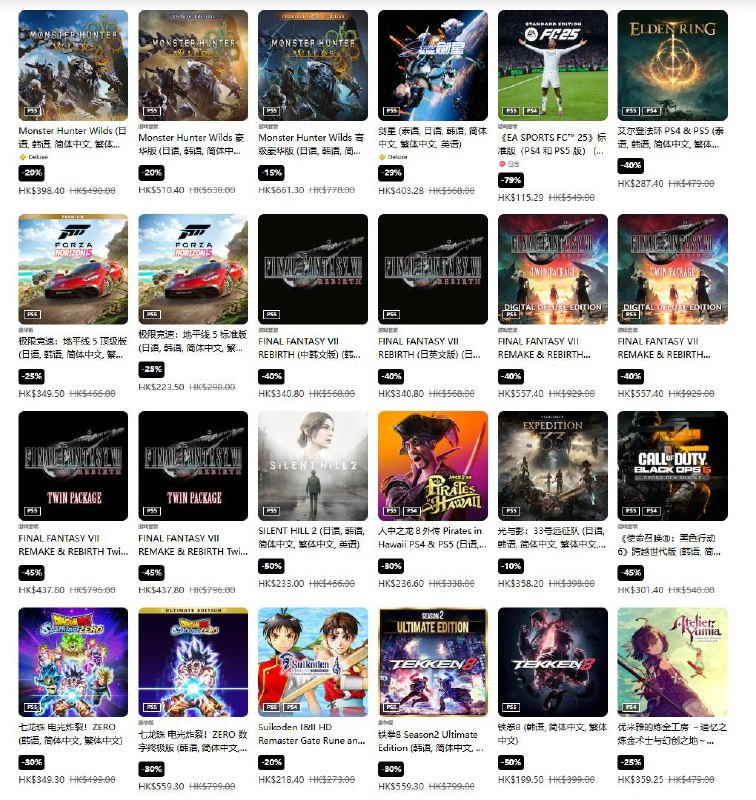Open Monster Hunter Wilds 豪华版 priced HK$510.40

tap(193, 65)
